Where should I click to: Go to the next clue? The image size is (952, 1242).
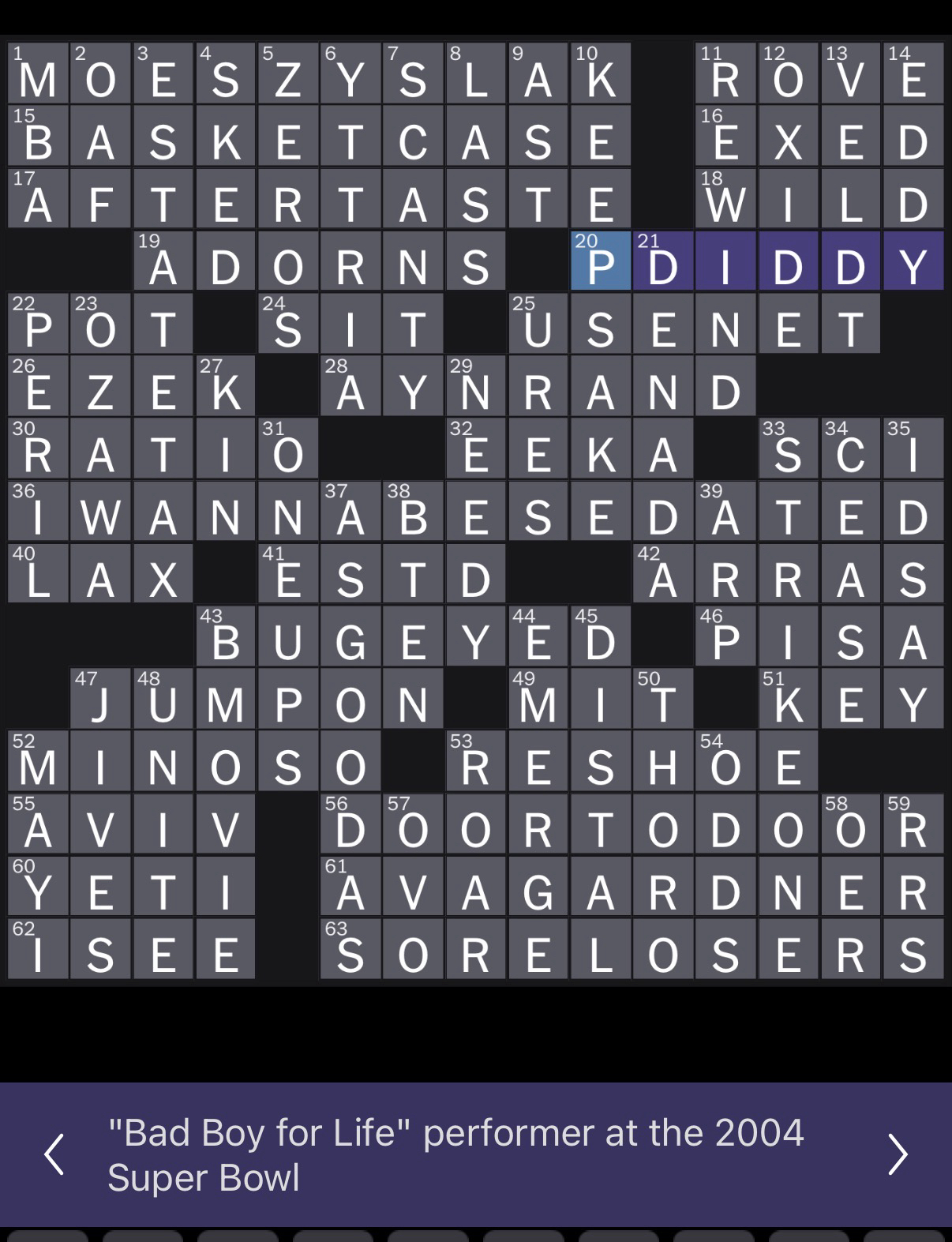pyautogui.click(x=898, y=1154)
